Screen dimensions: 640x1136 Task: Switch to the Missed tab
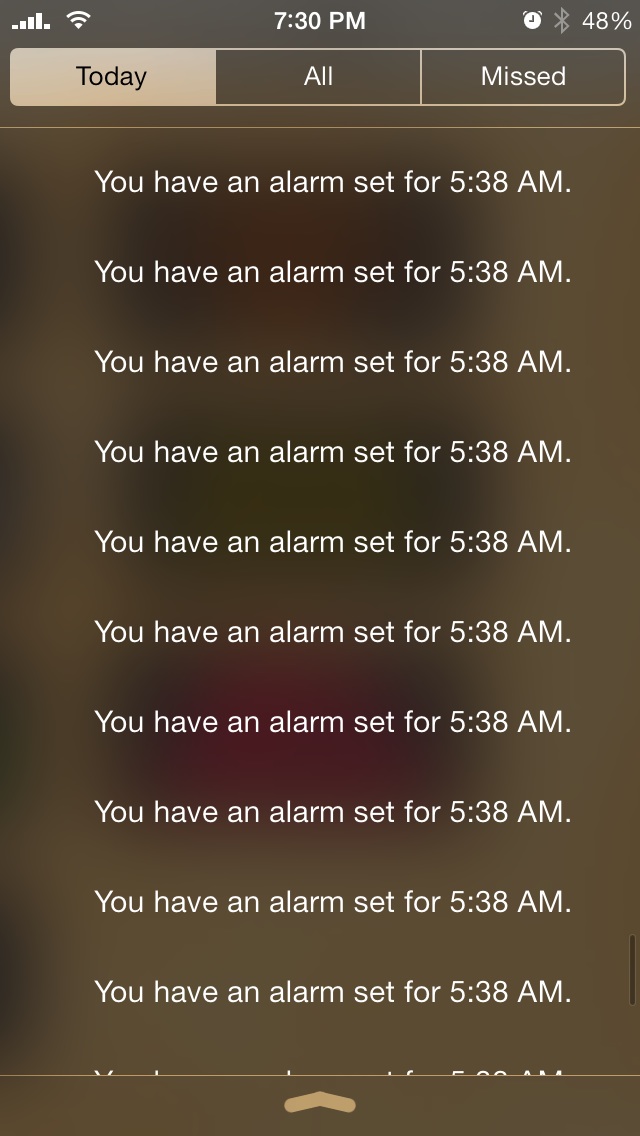point(523,77)
